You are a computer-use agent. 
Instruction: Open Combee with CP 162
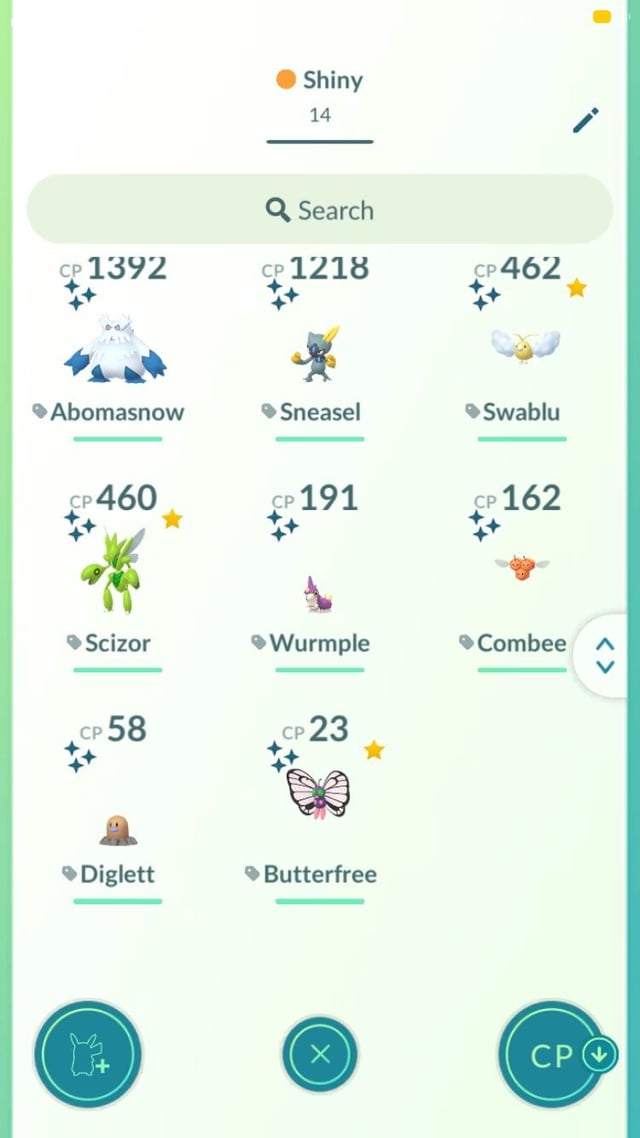click(521, 575)
